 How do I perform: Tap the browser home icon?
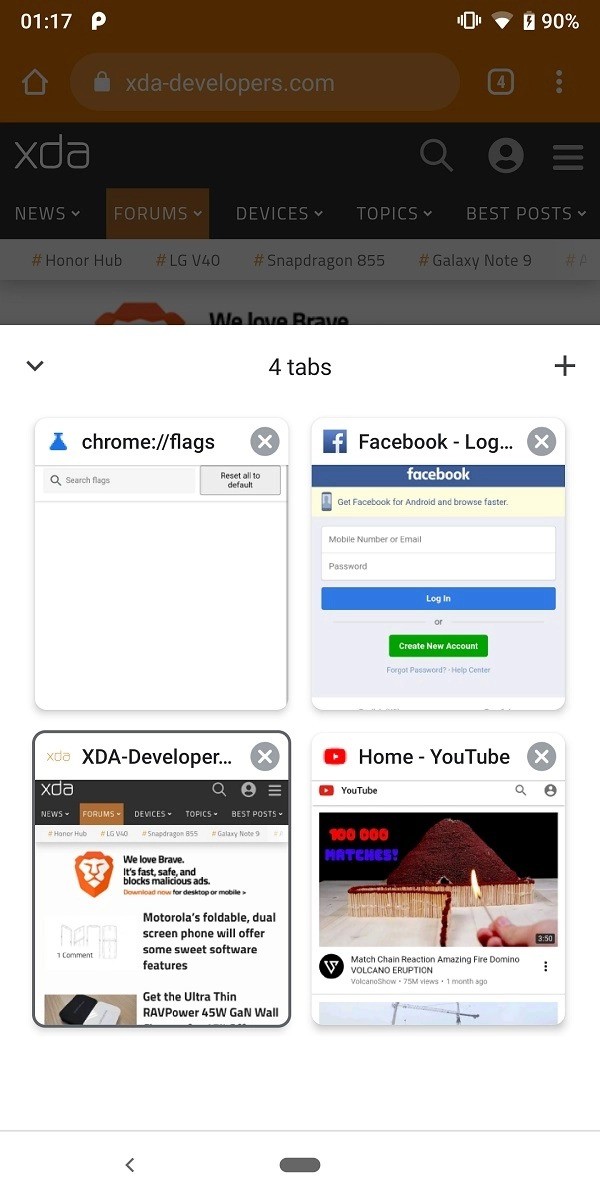(35, 82)
